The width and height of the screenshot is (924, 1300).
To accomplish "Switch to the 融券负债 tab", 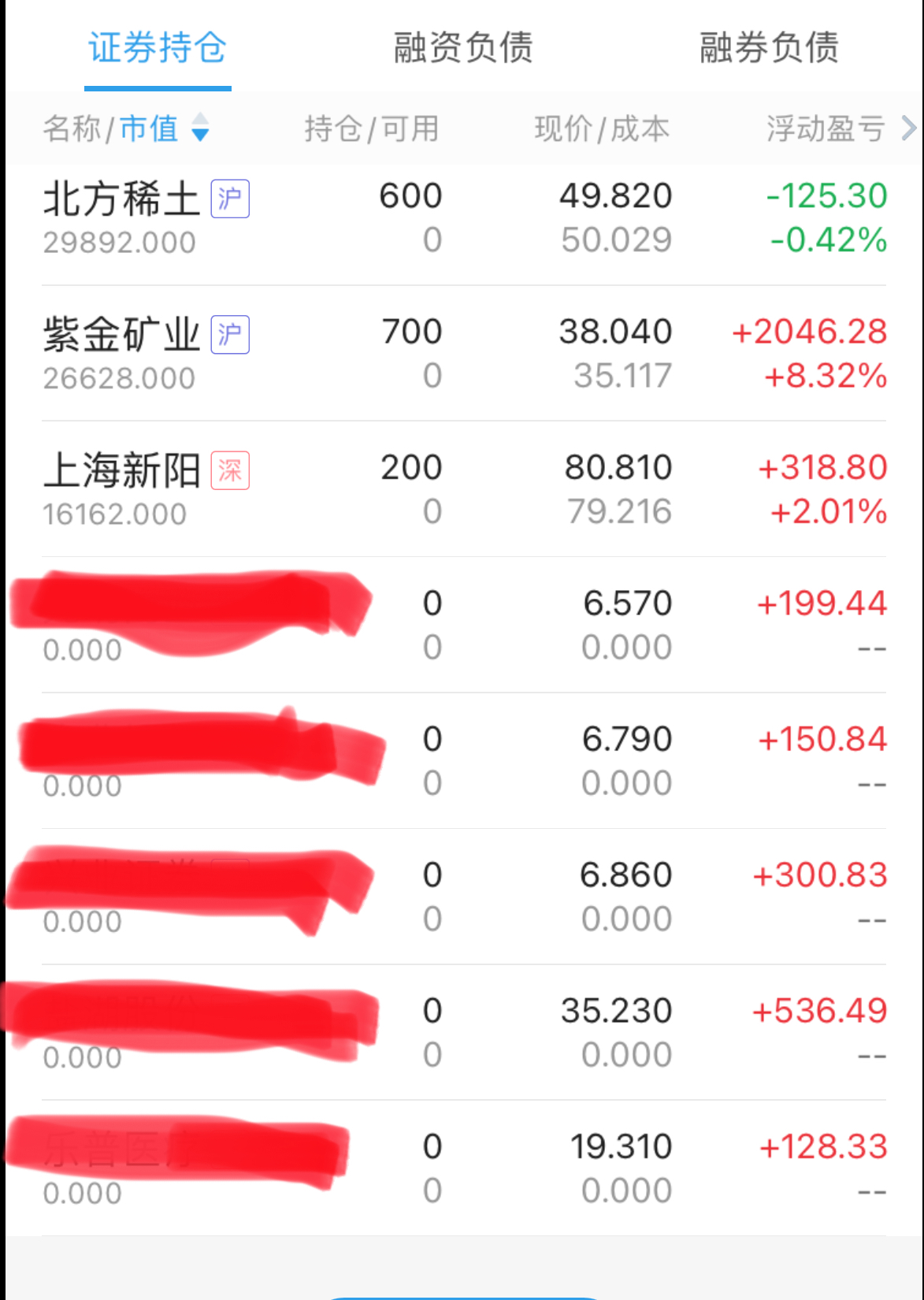I will pyautogui.click(x=769, y=47).
